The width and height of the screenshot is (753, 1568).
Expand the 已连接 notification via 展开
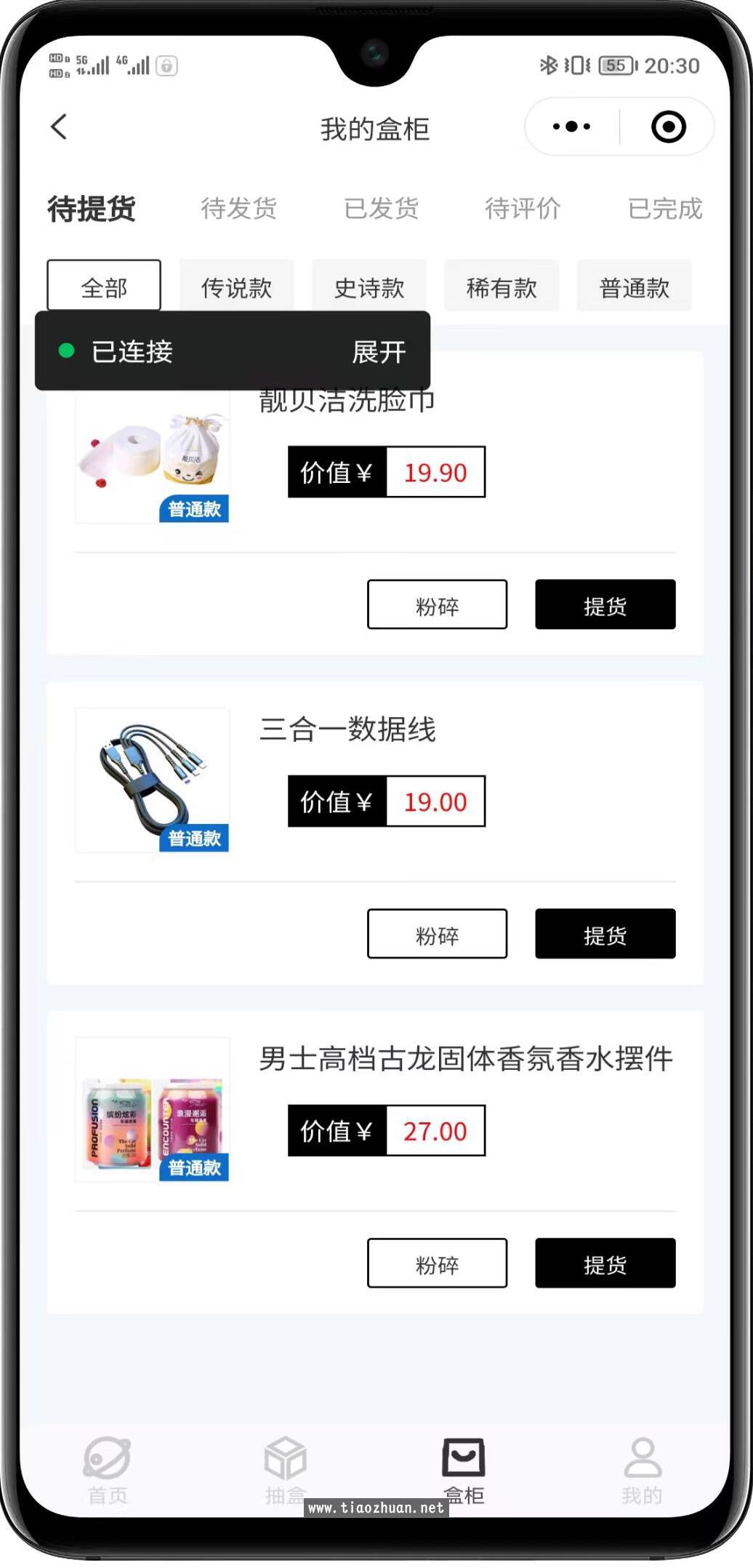tap(379, 352)
